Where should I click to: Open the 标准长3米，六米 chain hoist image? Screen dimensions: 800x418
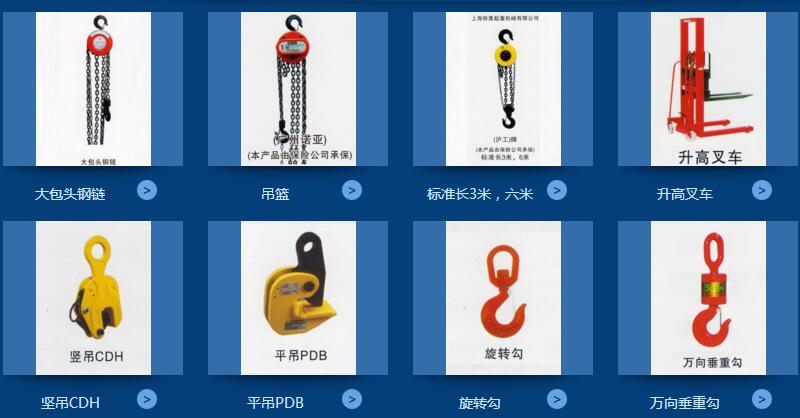[x=503, y=89]
